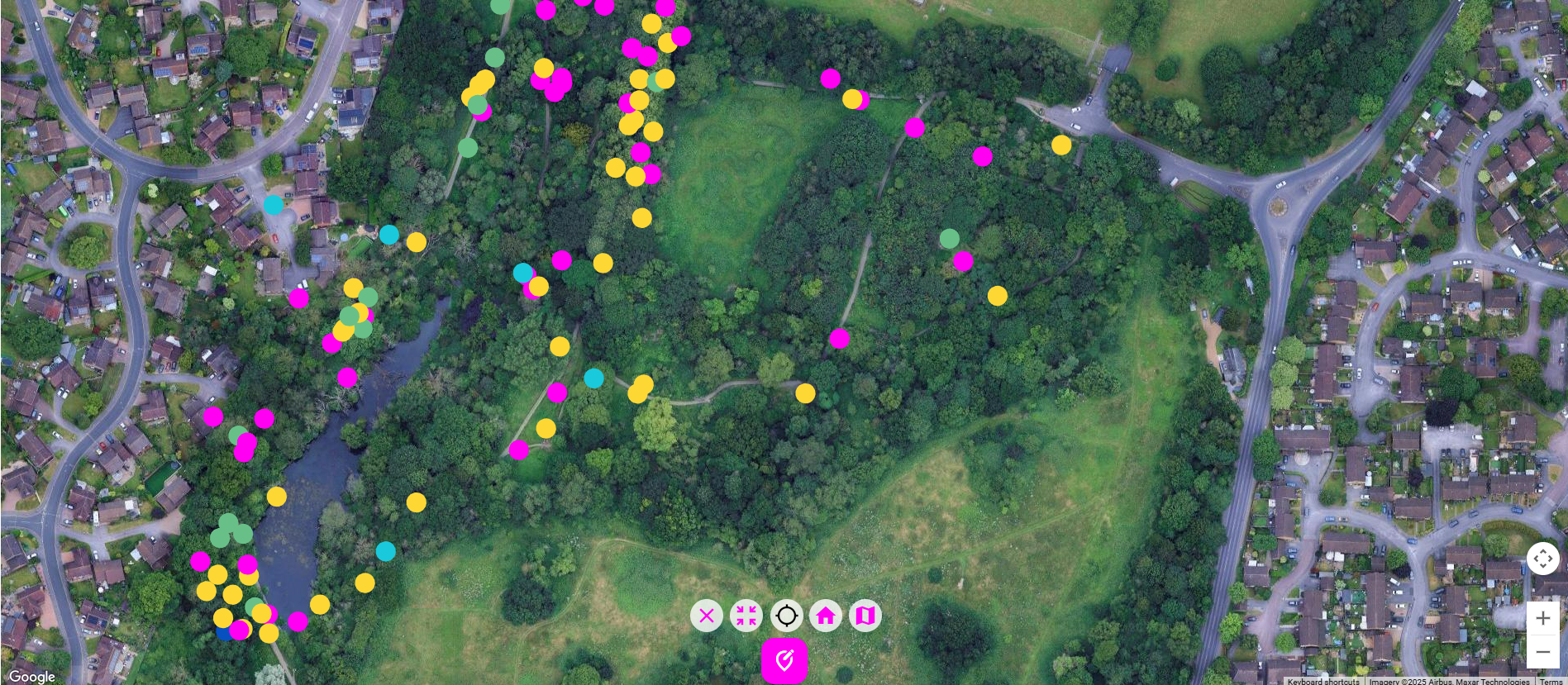Tap the magenta edit-pin button
Screen dimensions: 1568x685
tap(784, 660)
